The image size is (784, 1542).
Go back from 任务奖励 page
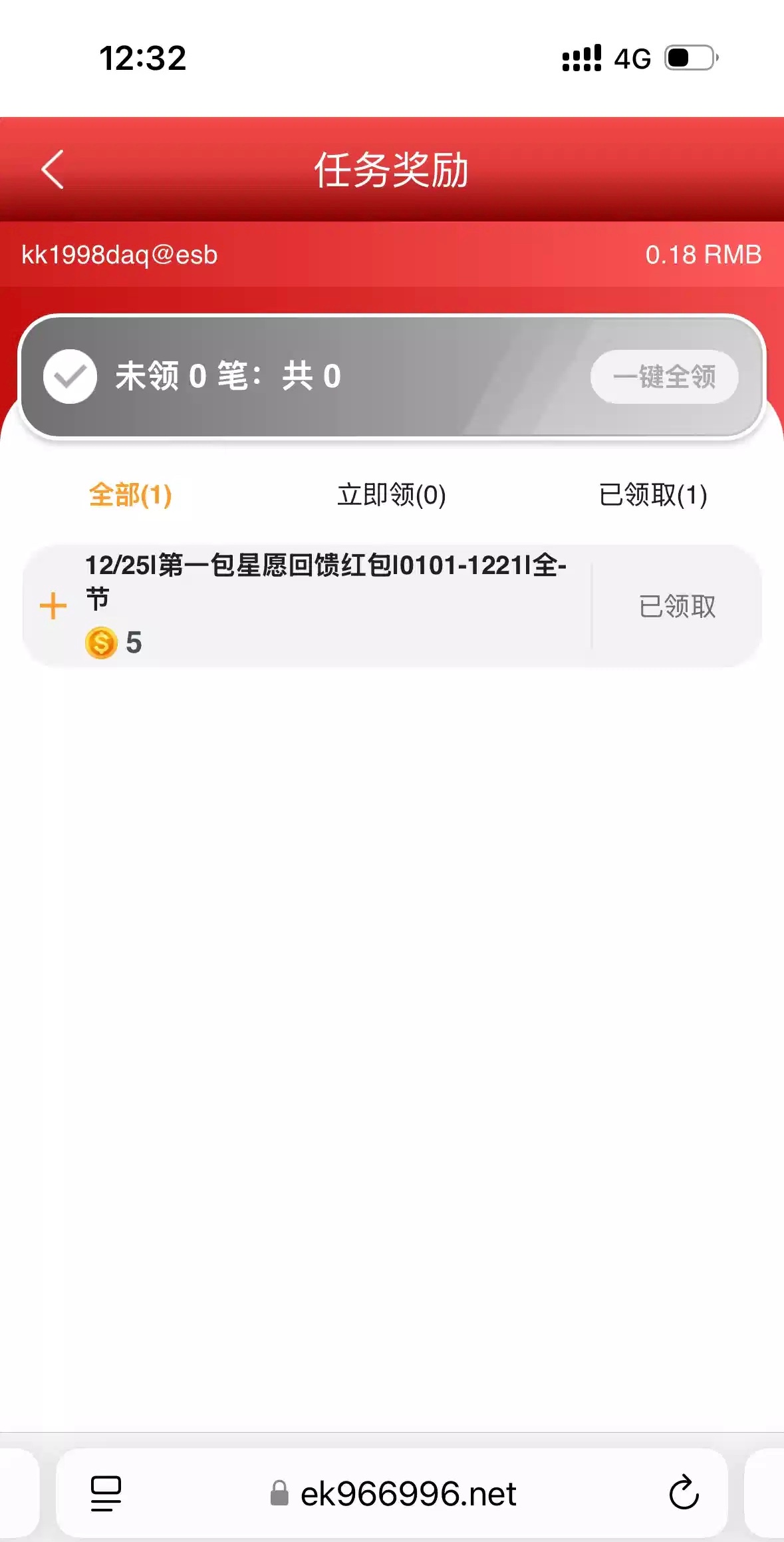[53, 170]
